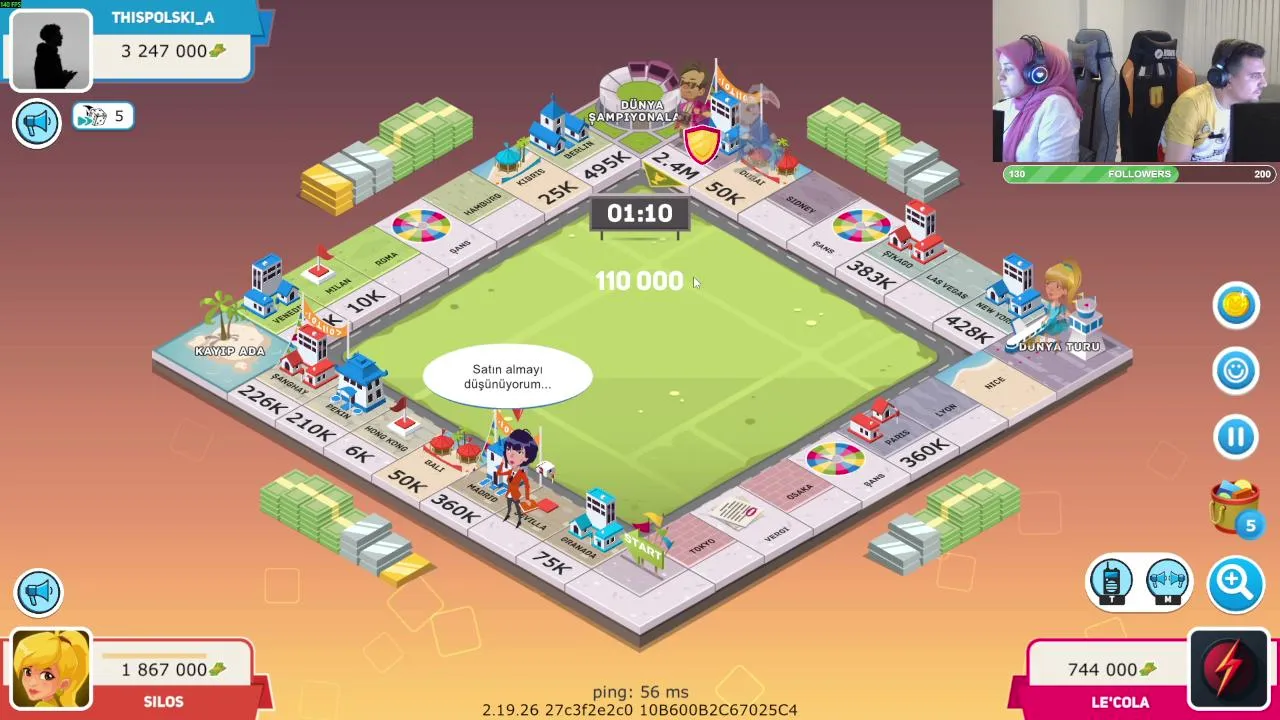This screenshot has height=720, width=1280.
Task: Tap the double megaphone M button
Action: pos(1167,582)
